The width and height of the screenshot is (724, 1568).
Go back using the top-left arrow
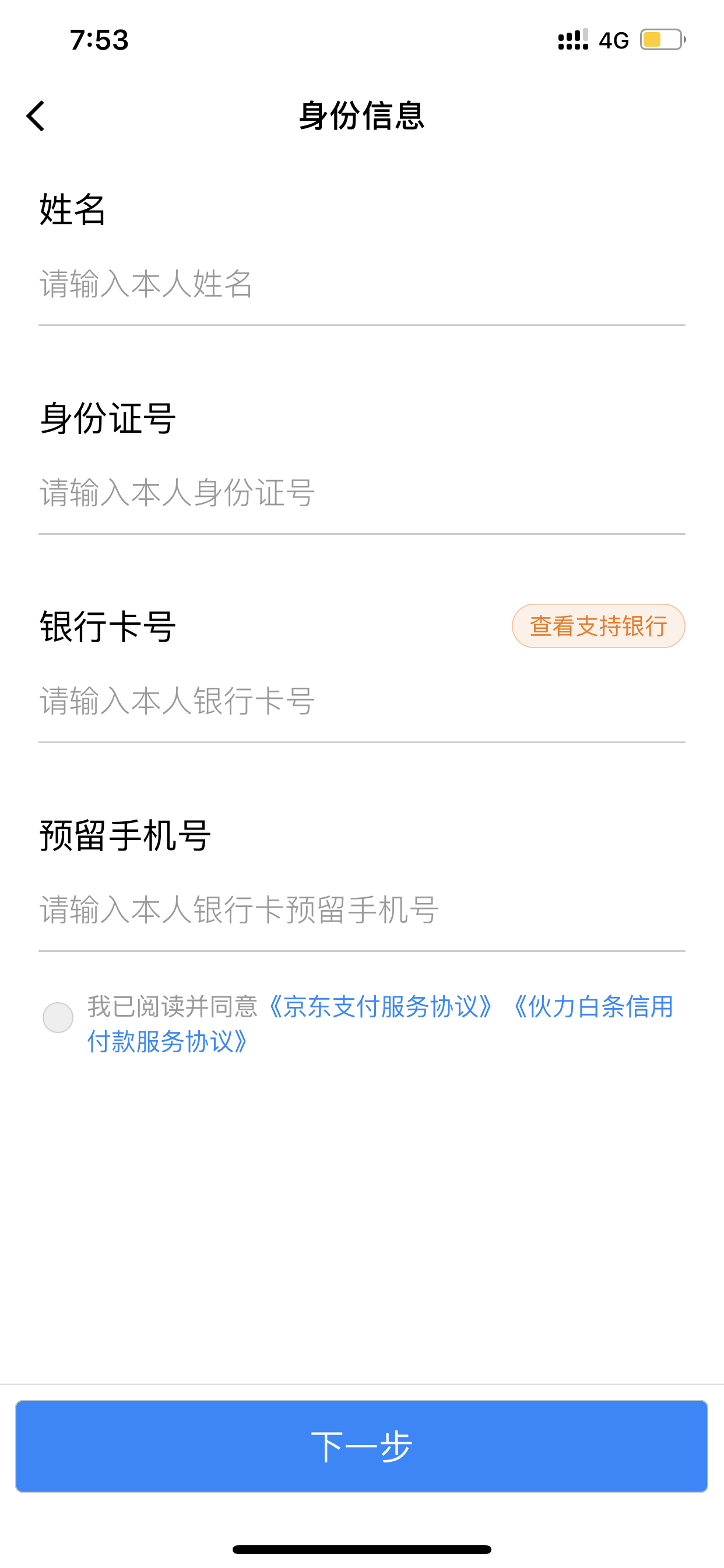(36, 116)
